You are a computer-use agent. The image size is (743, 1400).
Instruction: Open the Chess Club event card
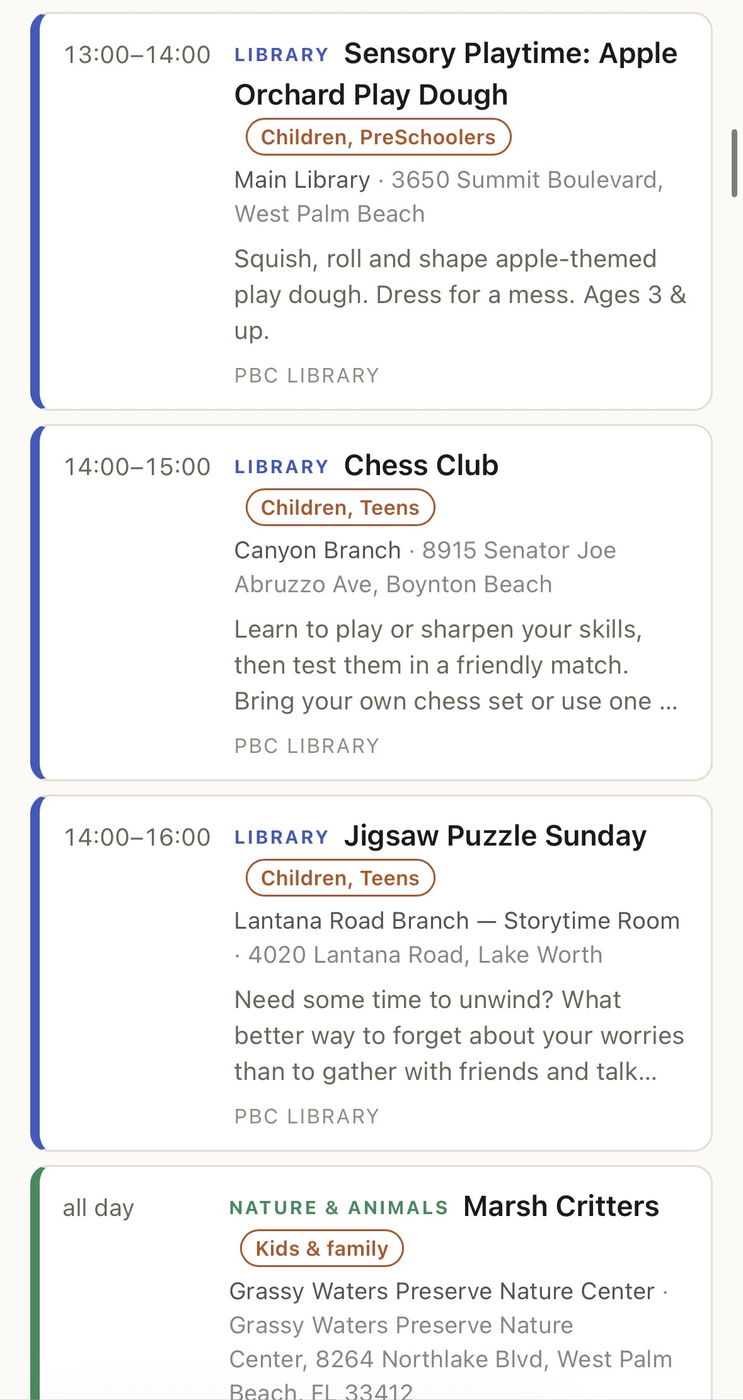[371, 602]
